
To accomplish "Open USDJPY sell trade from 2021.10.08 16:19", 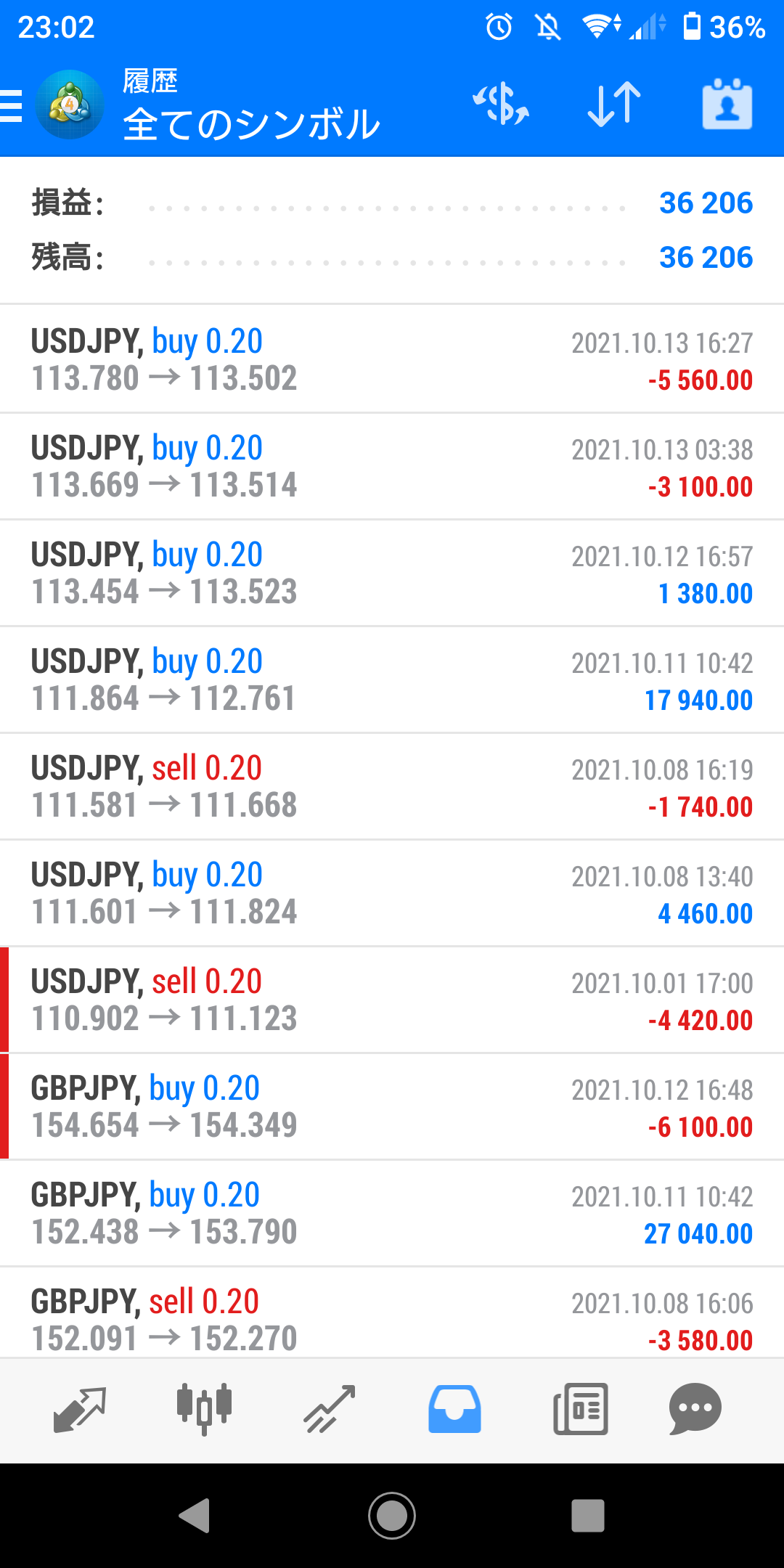I will click(392, 786).
